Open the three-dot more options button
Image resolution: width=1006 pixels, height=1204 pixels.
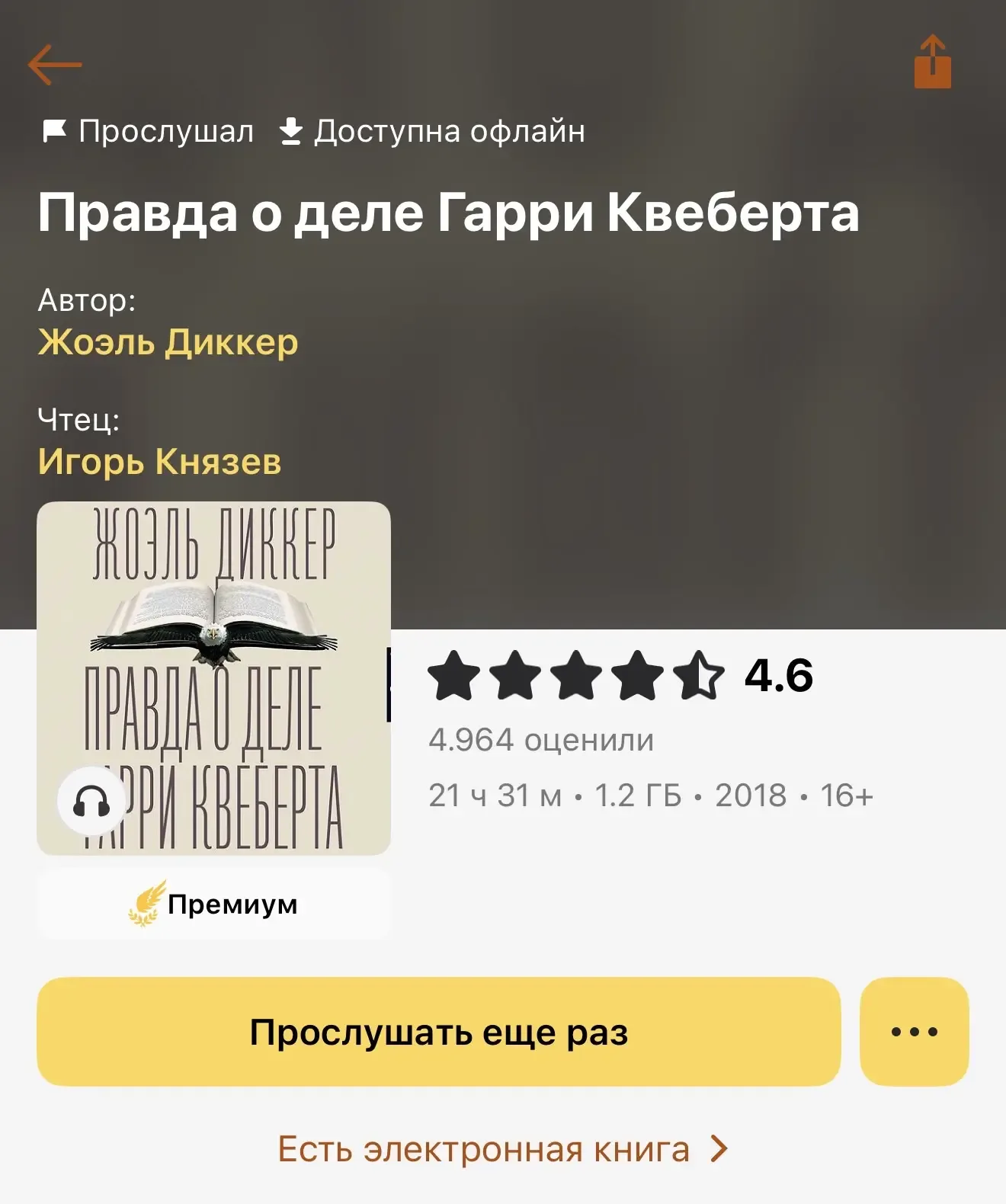914,1032
